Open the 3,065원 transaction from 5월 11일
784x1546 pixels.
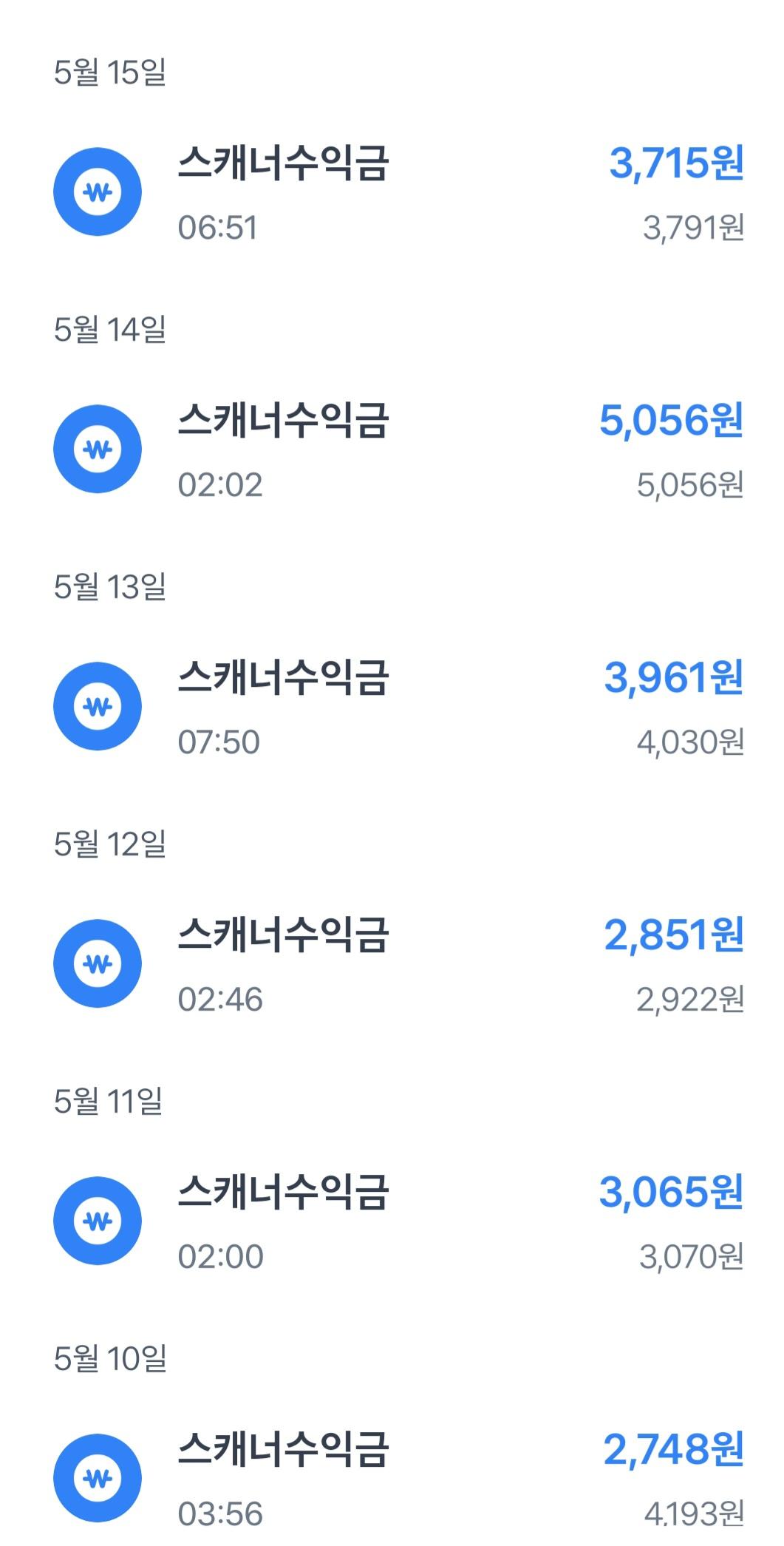click(392, 1221)
